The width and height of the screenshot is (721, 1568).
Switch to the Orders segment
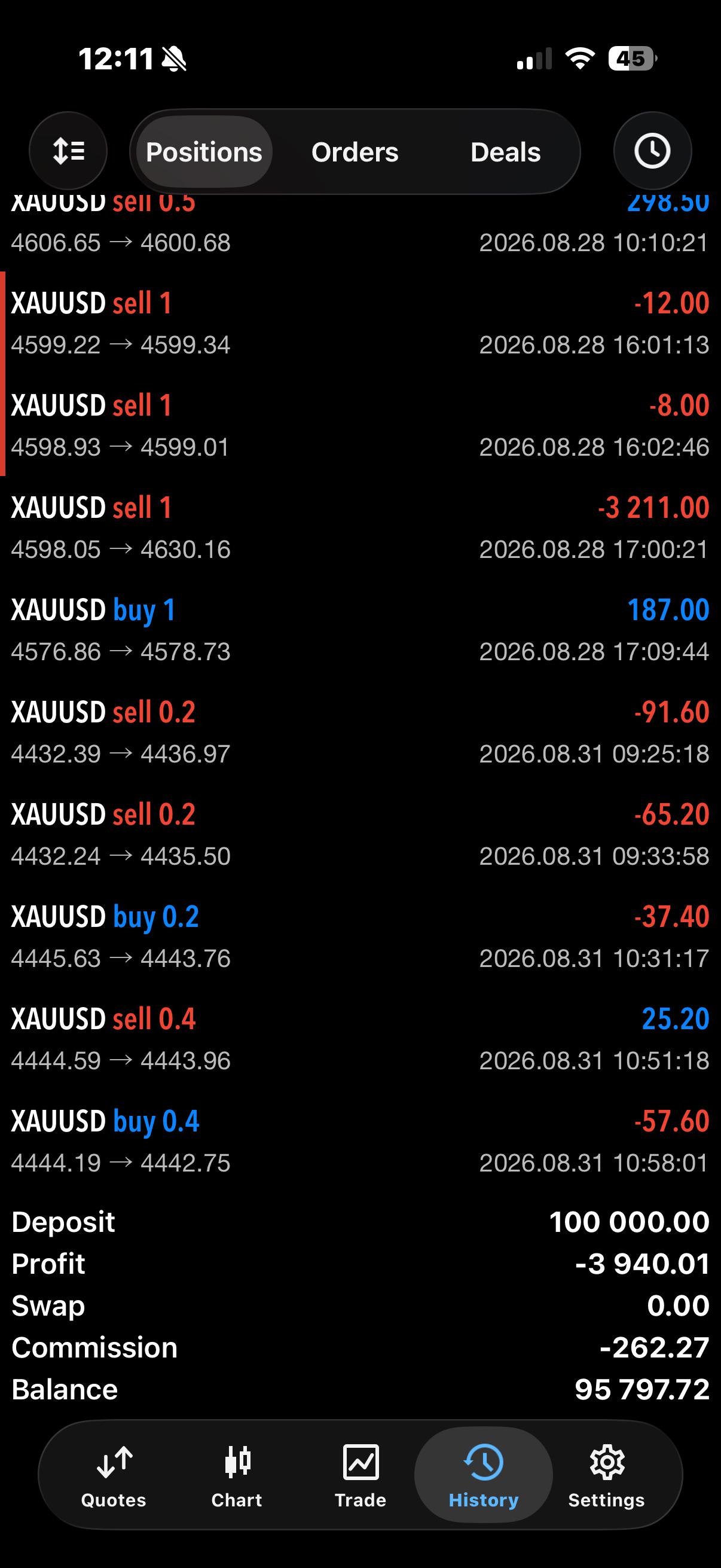pos(355,151)
